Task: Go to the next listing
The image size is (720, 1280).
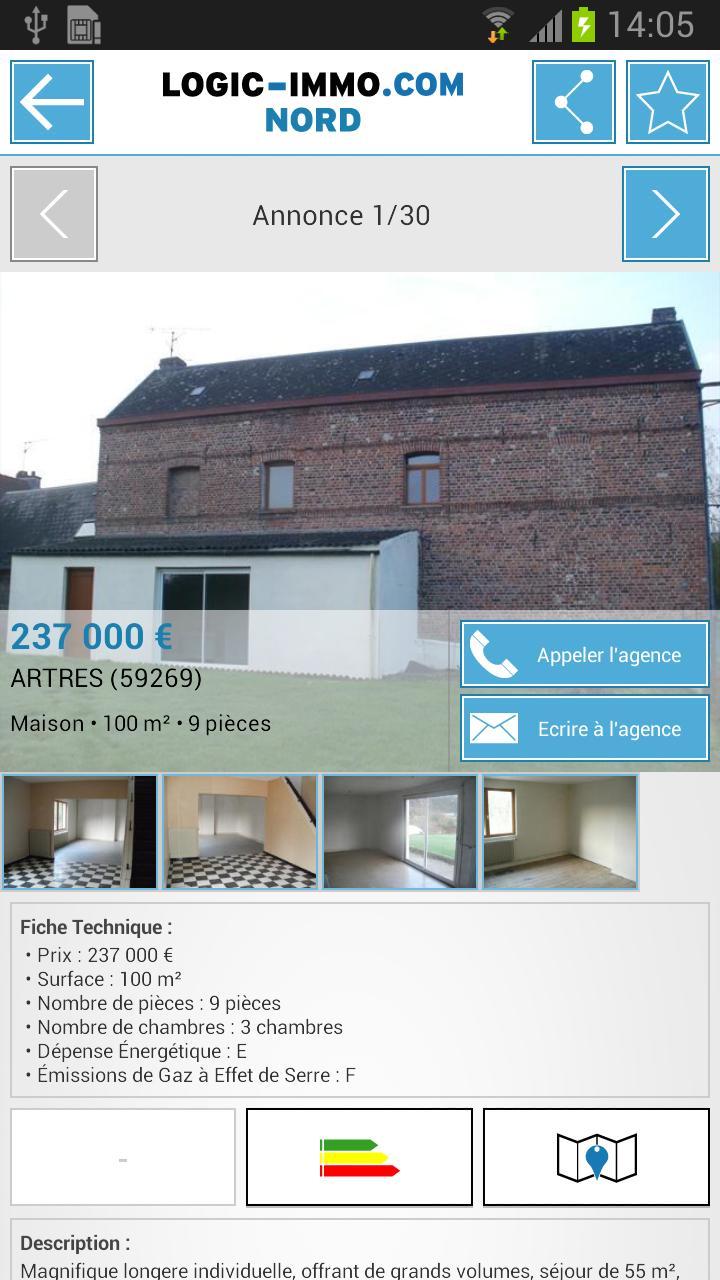Action: coord(665,214)
